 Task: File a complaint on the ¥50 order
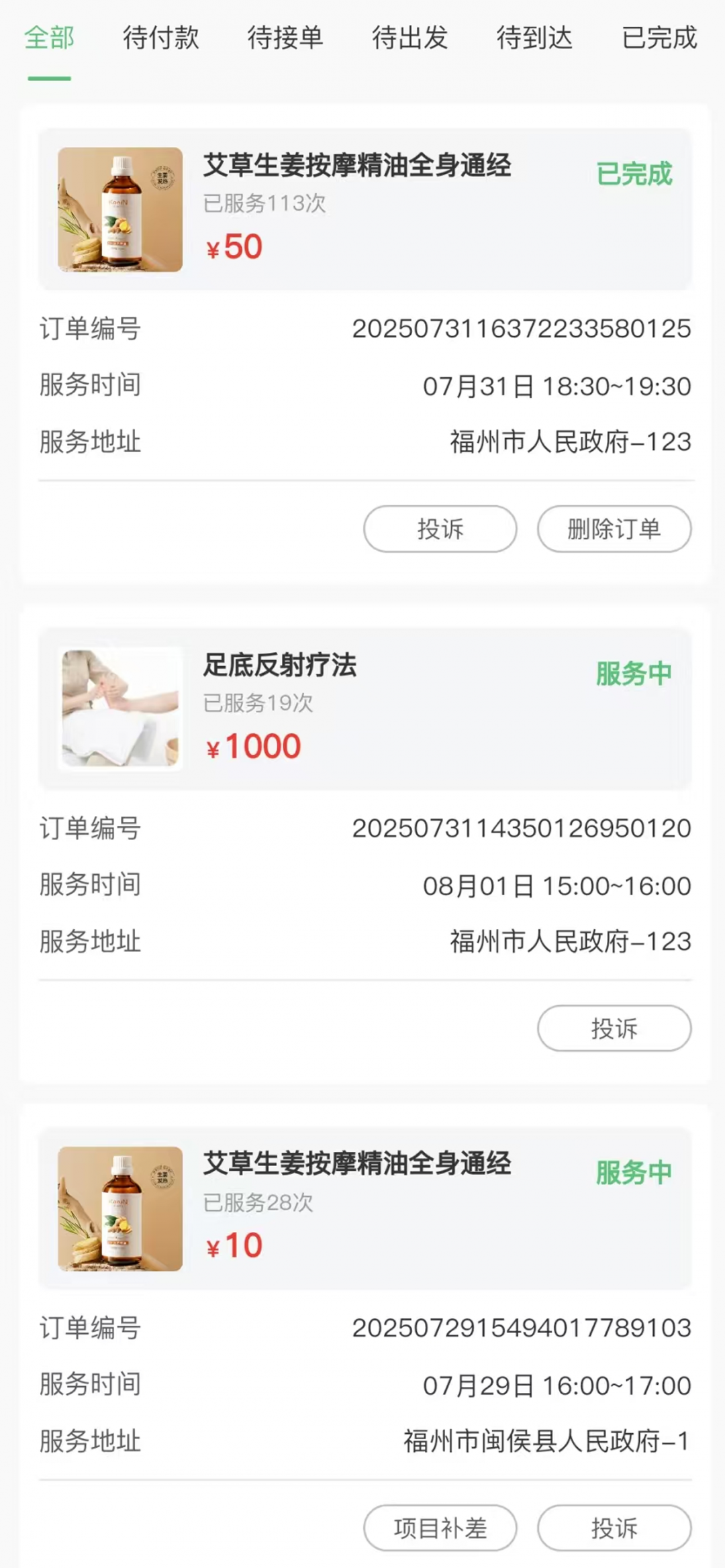tap(440, 529)
